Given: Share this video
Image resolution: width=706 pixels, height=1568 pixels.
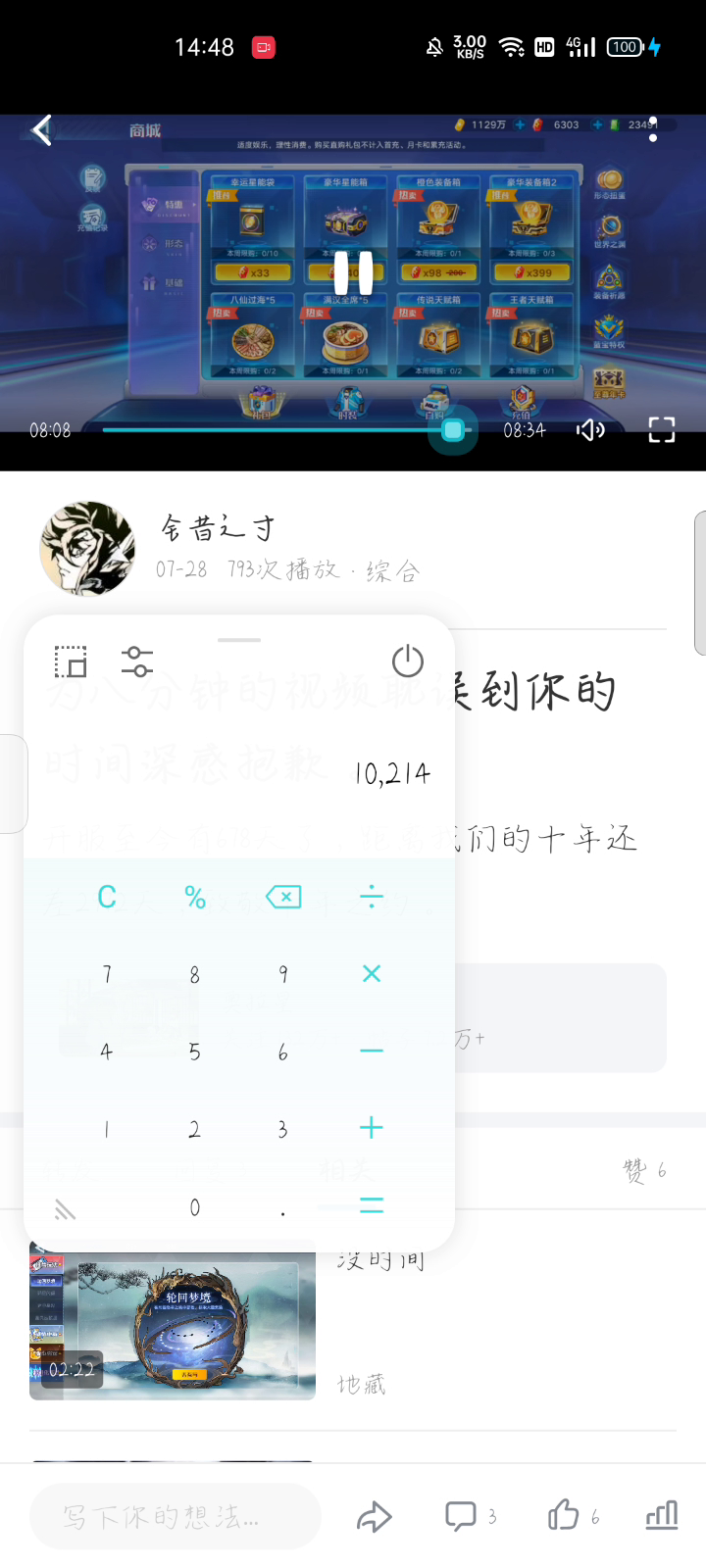Looking at the screenshot, I should coord(374,1517).
